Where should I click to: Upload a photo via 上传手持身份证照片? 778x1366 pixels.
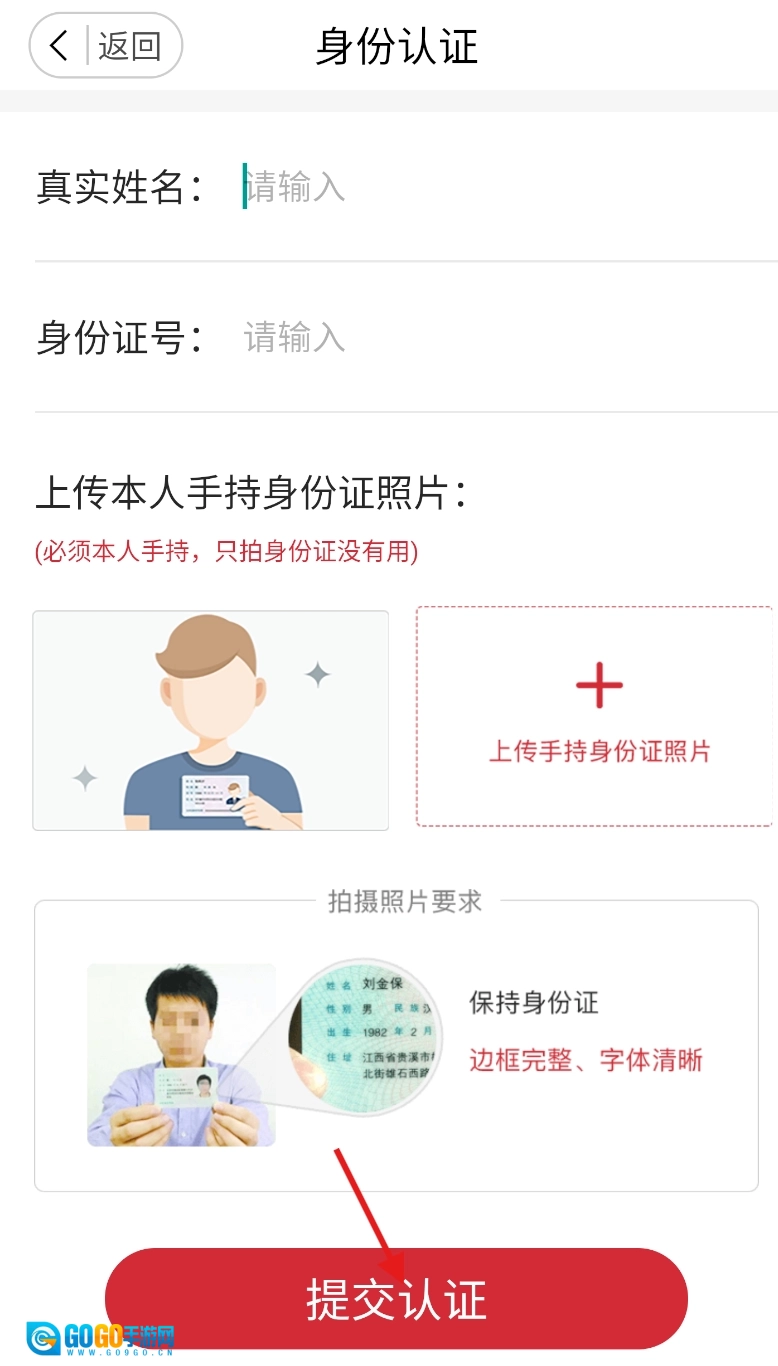(597, 716)
